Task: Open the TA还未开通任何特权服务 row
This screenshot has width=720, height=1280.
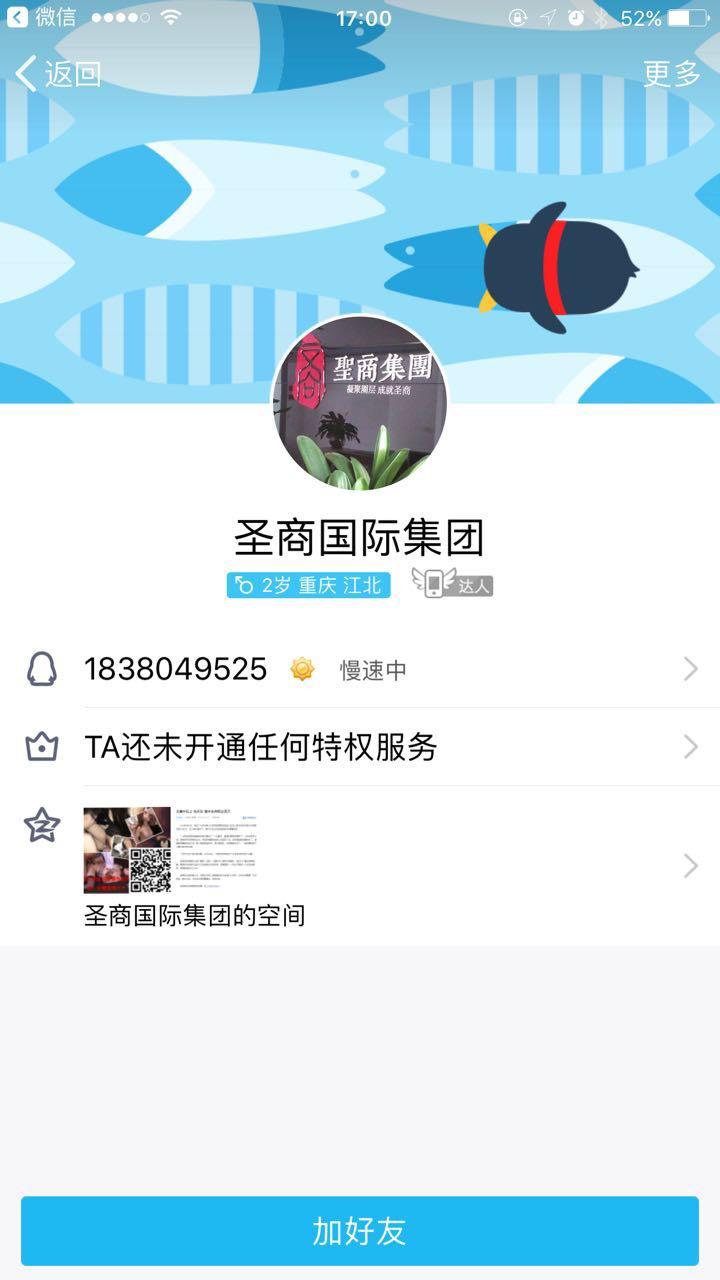Action: coord(360,747)
